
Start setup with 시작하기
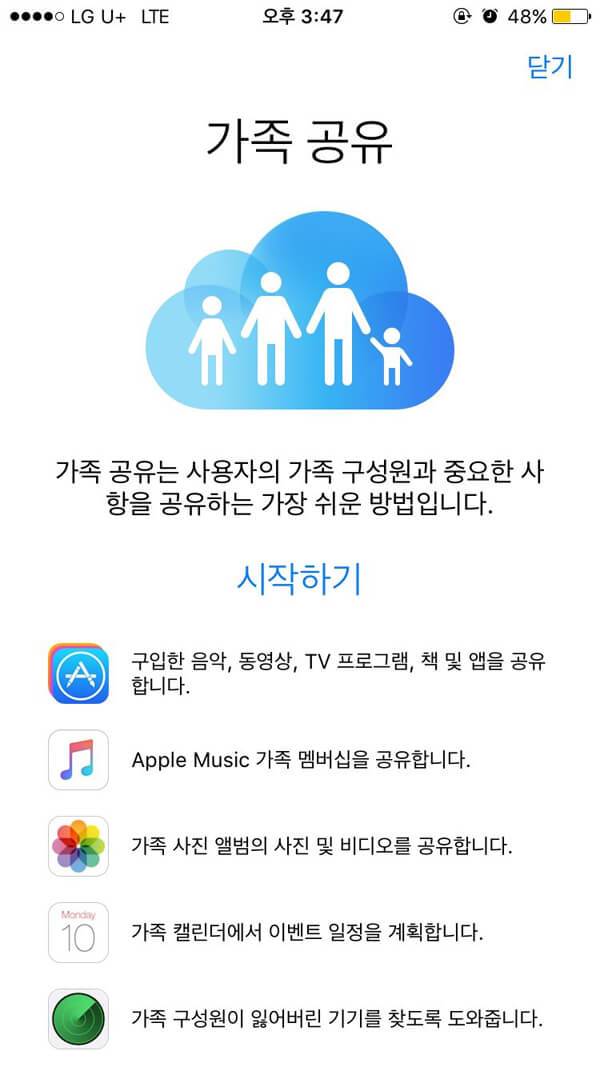click(299, 578)
